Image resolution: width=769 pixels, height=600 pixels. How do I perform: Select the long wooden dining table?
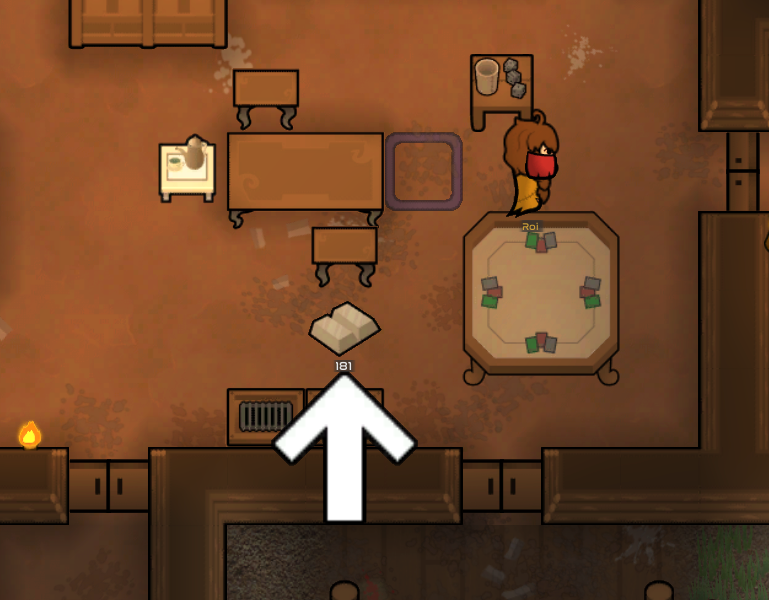[x=305, y=172]
